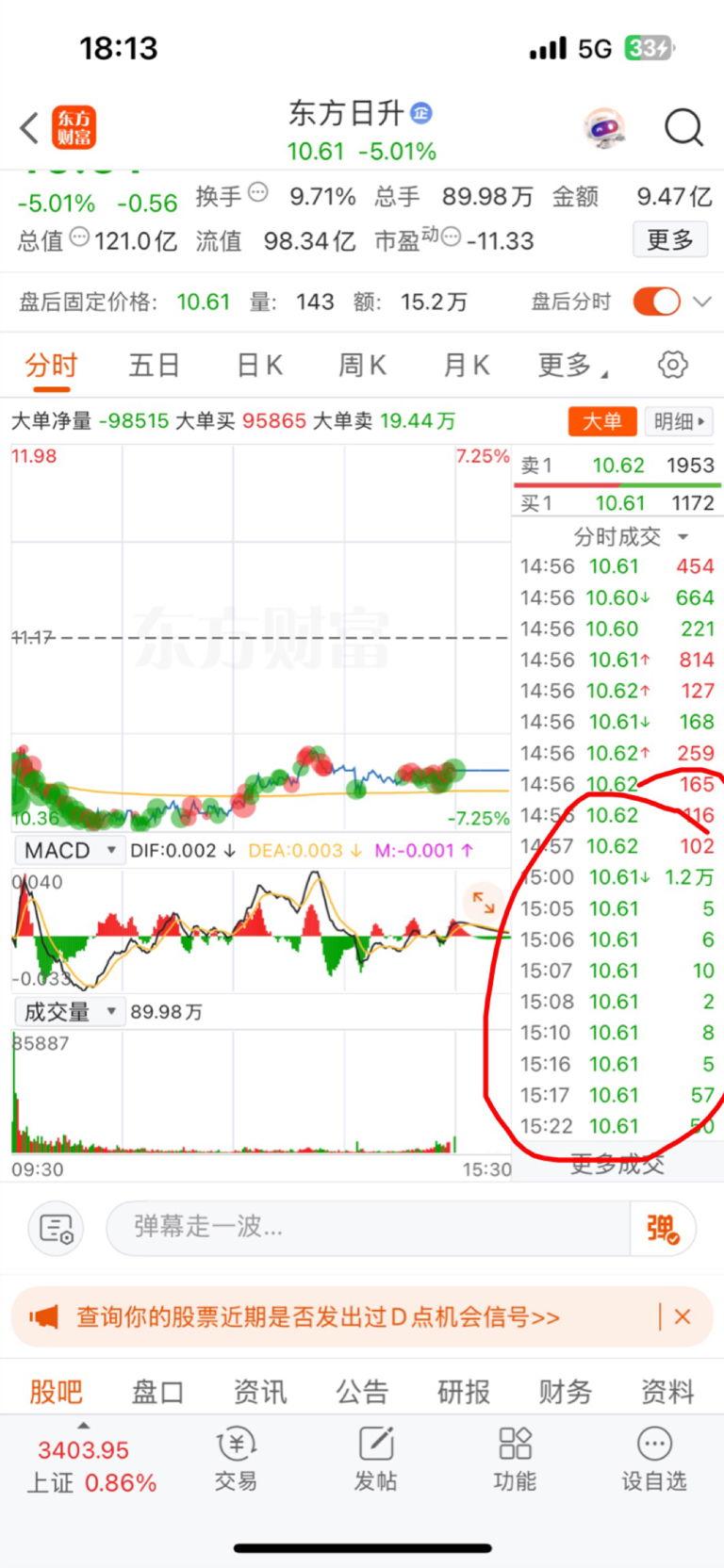Image resolution: width=724 pixels, height=1568 pixels.
Task: Tap the 更多 button beside 市盈
Action: [x=670, y=240]
